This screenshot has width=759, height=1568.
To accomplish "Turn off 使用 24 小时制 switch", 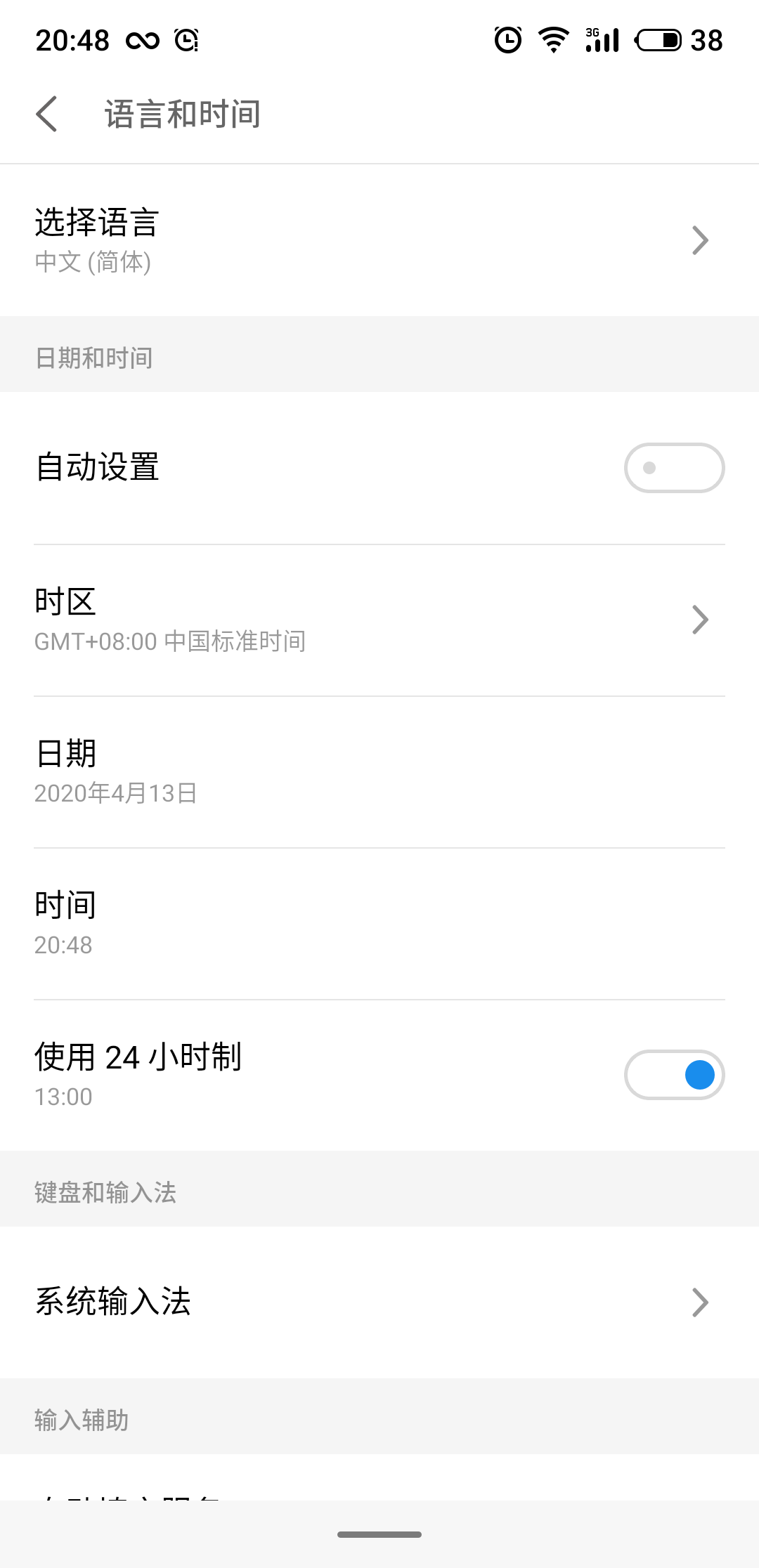I will point(674,1075).
